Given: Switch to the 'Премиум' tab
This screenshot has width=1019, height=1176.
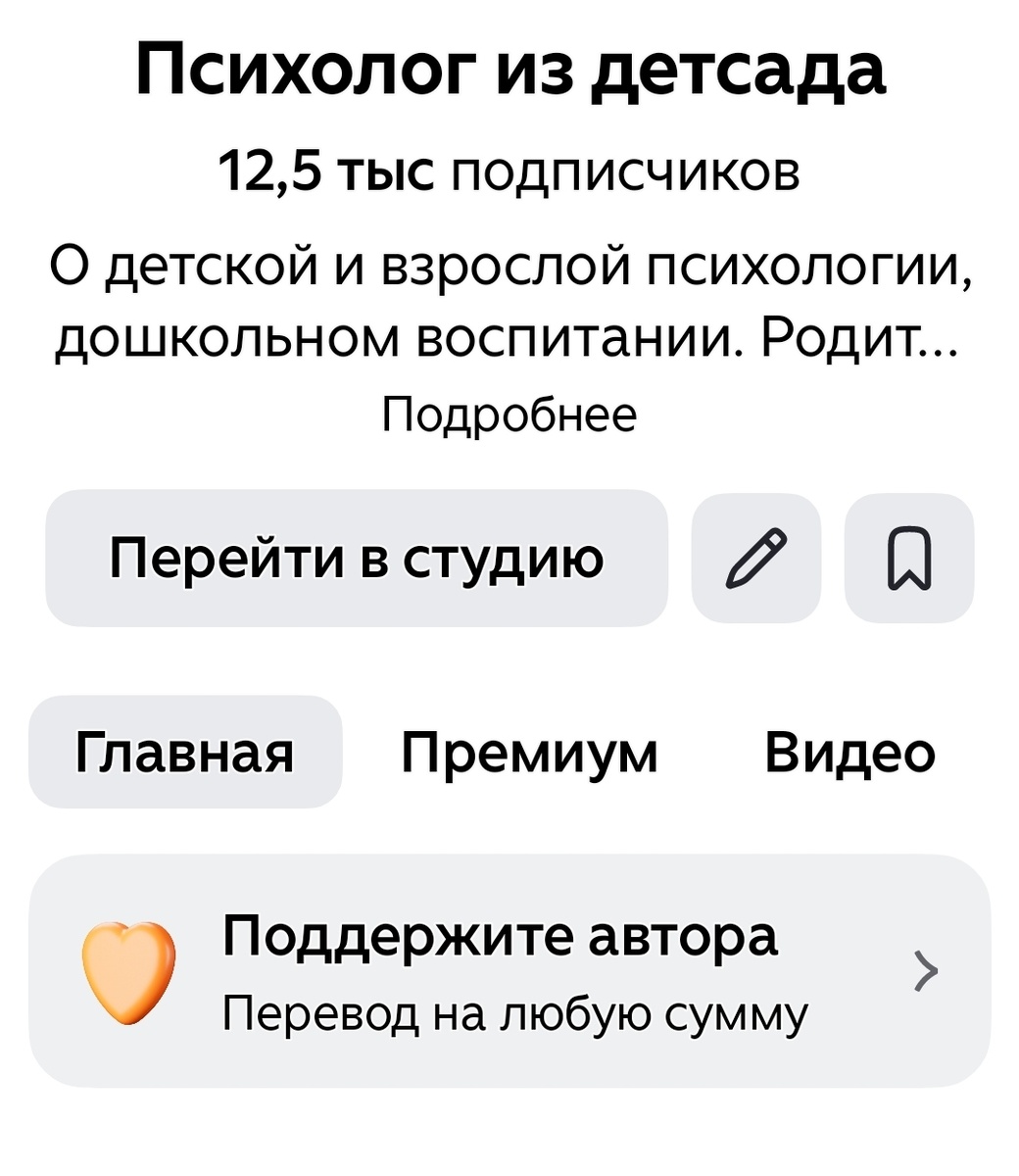Looking at the screenshot, I should [529, 753].
